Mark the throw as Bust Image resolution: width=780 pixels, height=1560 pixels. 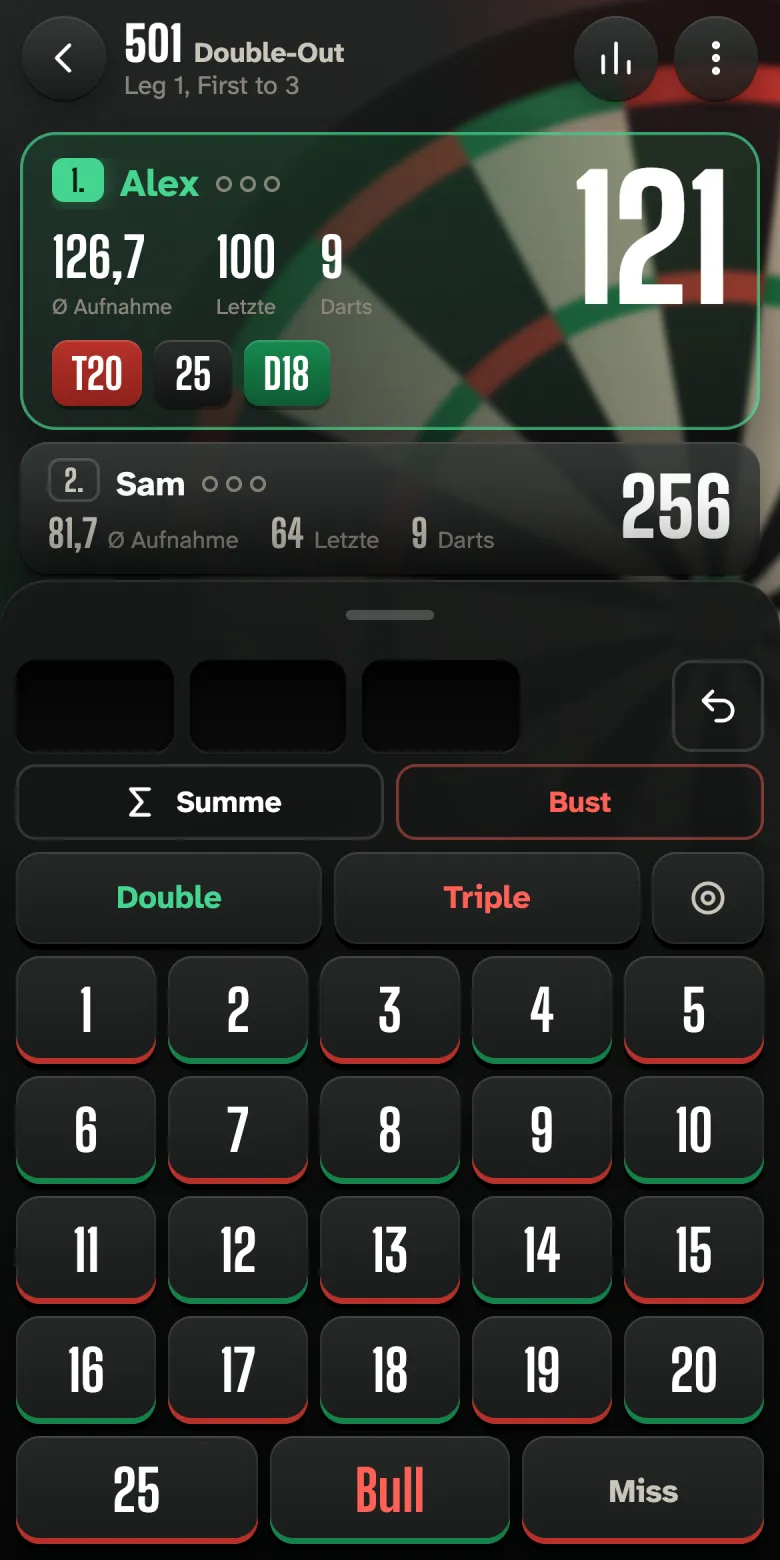pos(580,802)
